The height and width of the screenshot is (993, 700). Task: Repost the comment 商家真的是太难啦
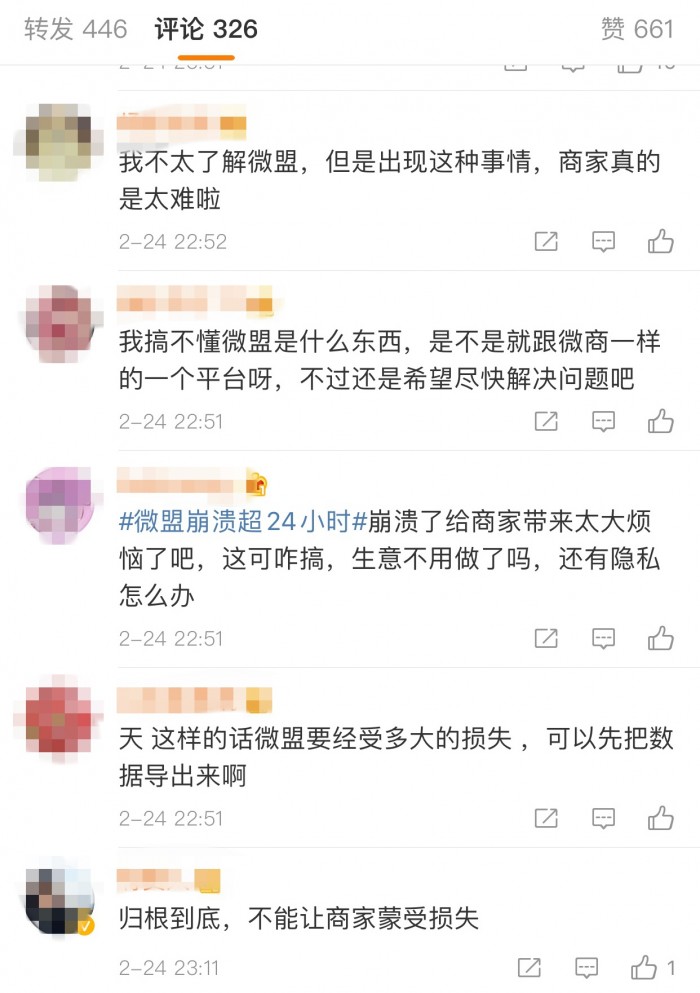[546, 241]
